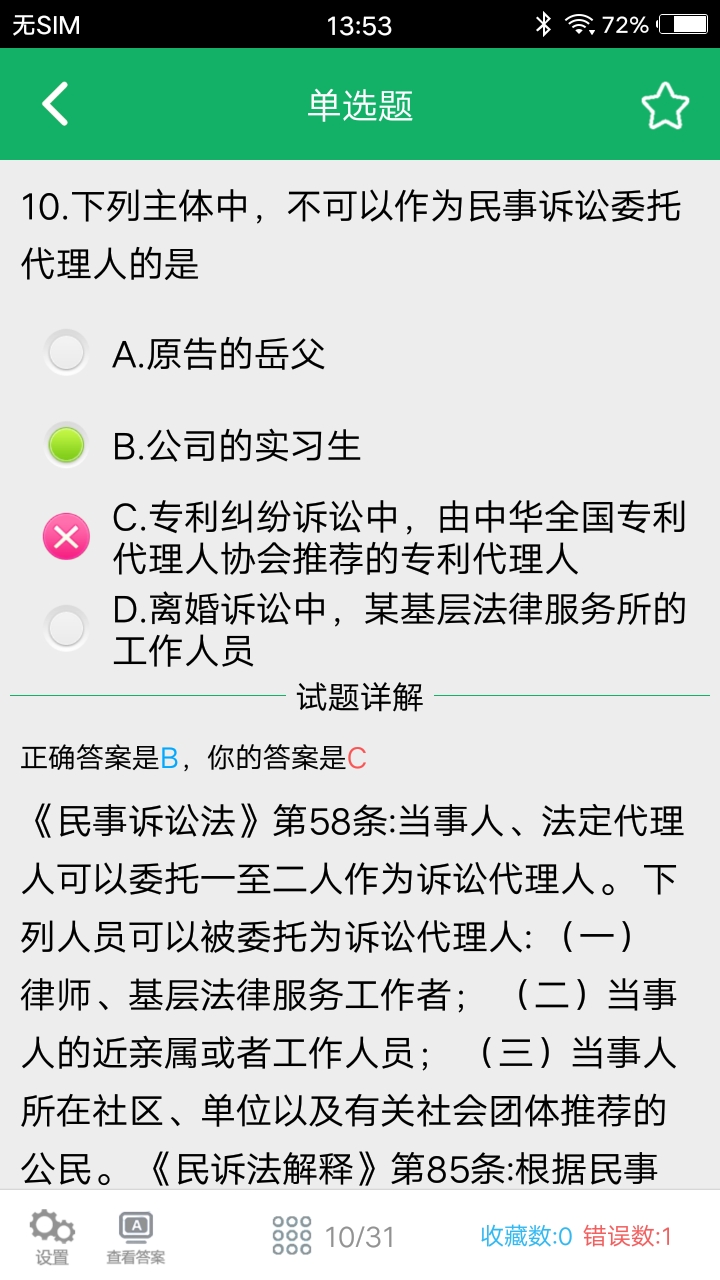Tap the question 10 text area
Screen dimensions: 720x1280
pyautogui.click(x=350, y=225)
